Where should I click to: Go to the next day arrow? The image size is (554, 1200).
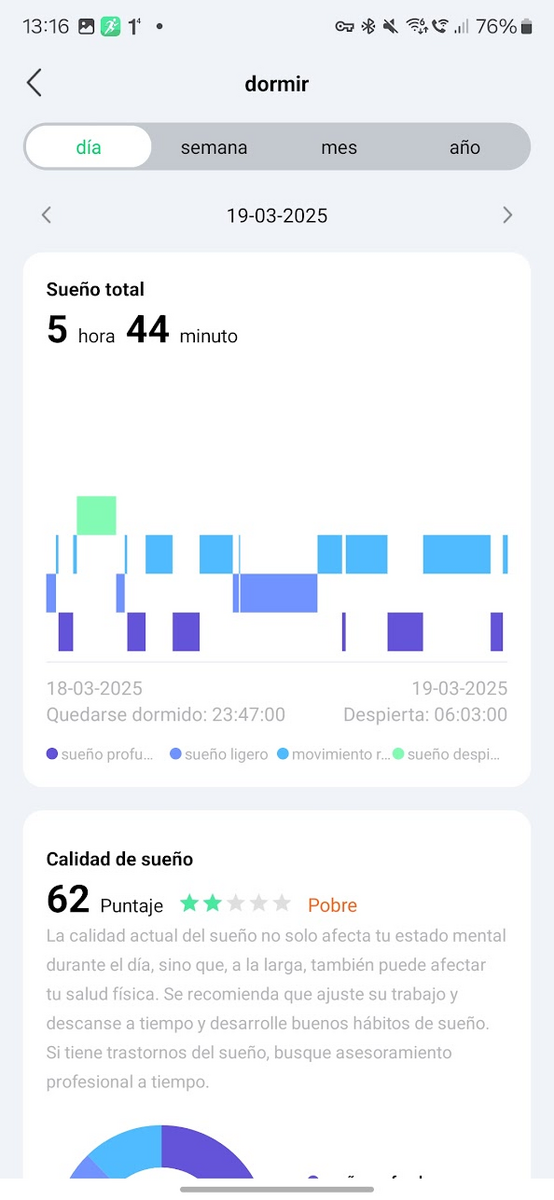pos(507,215)
